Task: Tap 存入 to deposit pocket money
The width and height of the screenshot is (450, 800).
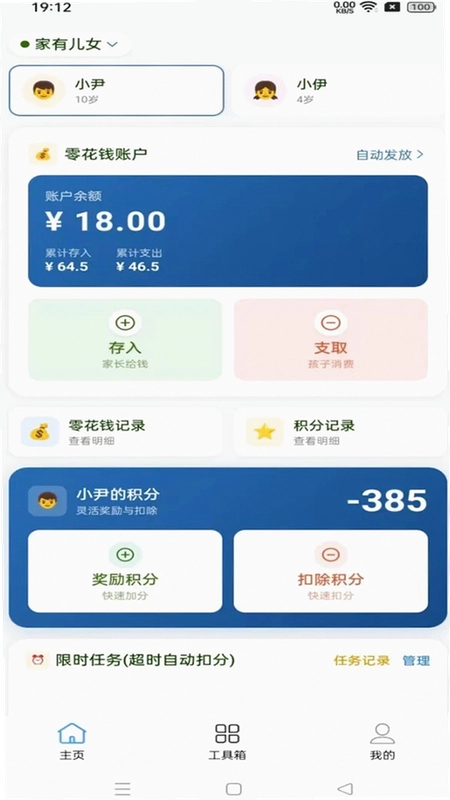Action: coord(125,340)
